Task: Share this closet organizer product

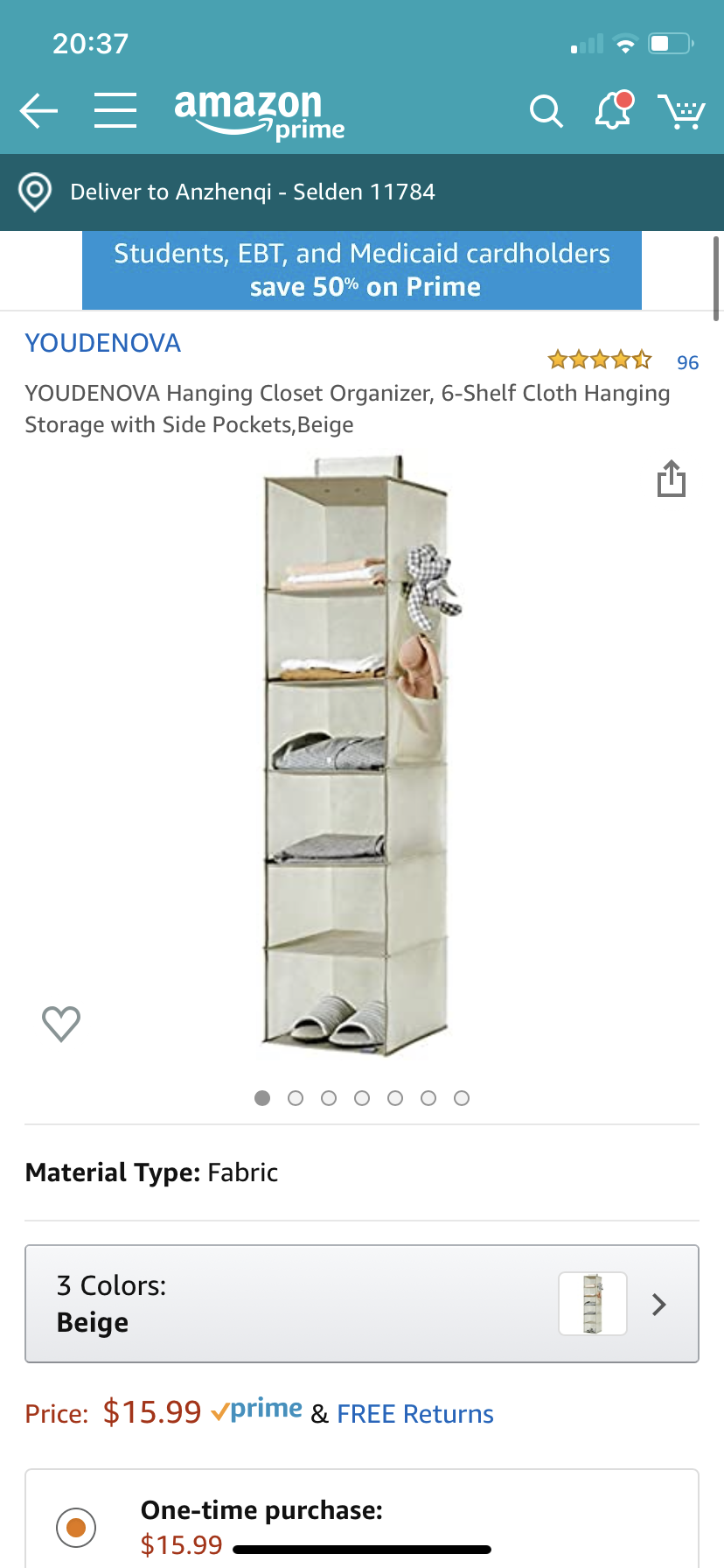Action: tap(672, 479)
